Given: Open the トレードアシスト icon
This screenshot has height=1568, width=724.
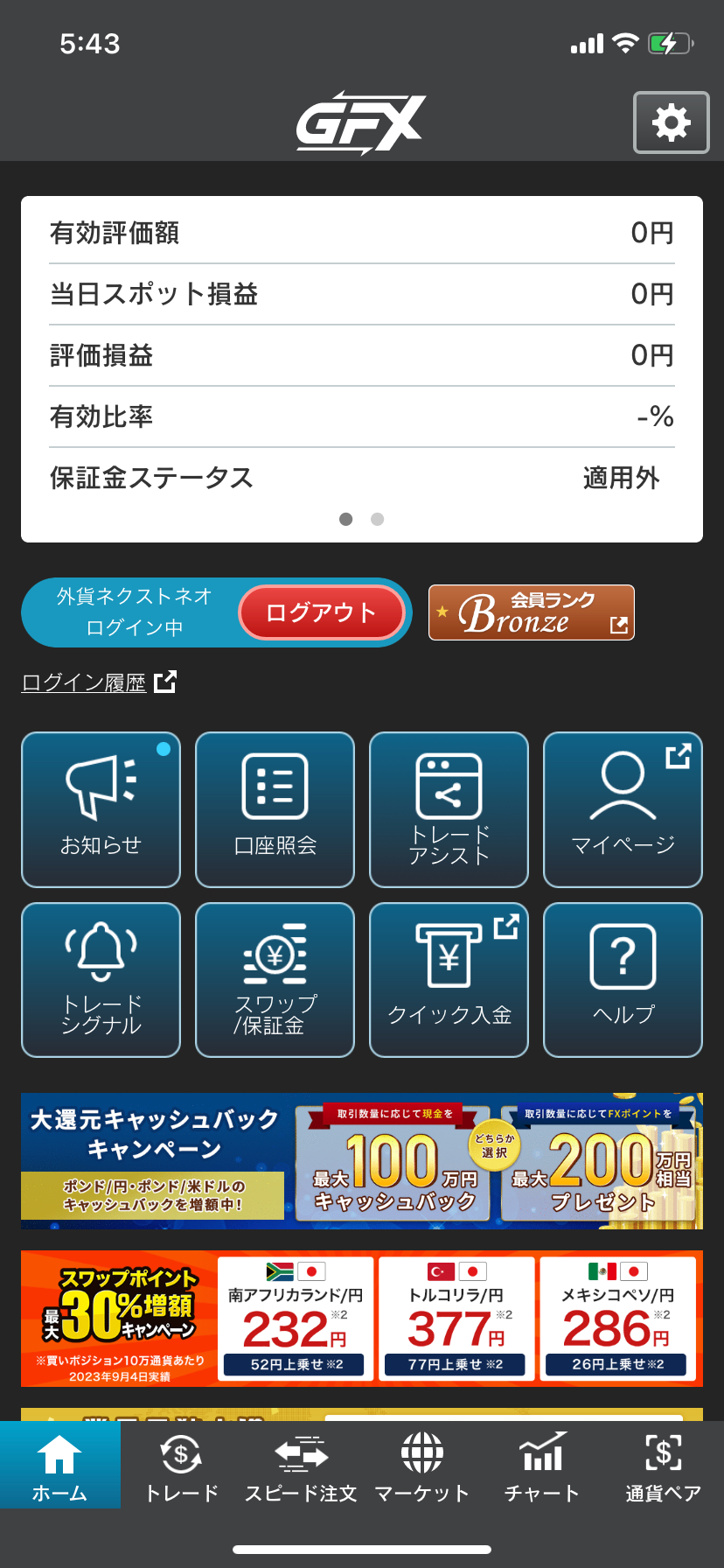Looking at the screenshot, I should click(449, 809).
